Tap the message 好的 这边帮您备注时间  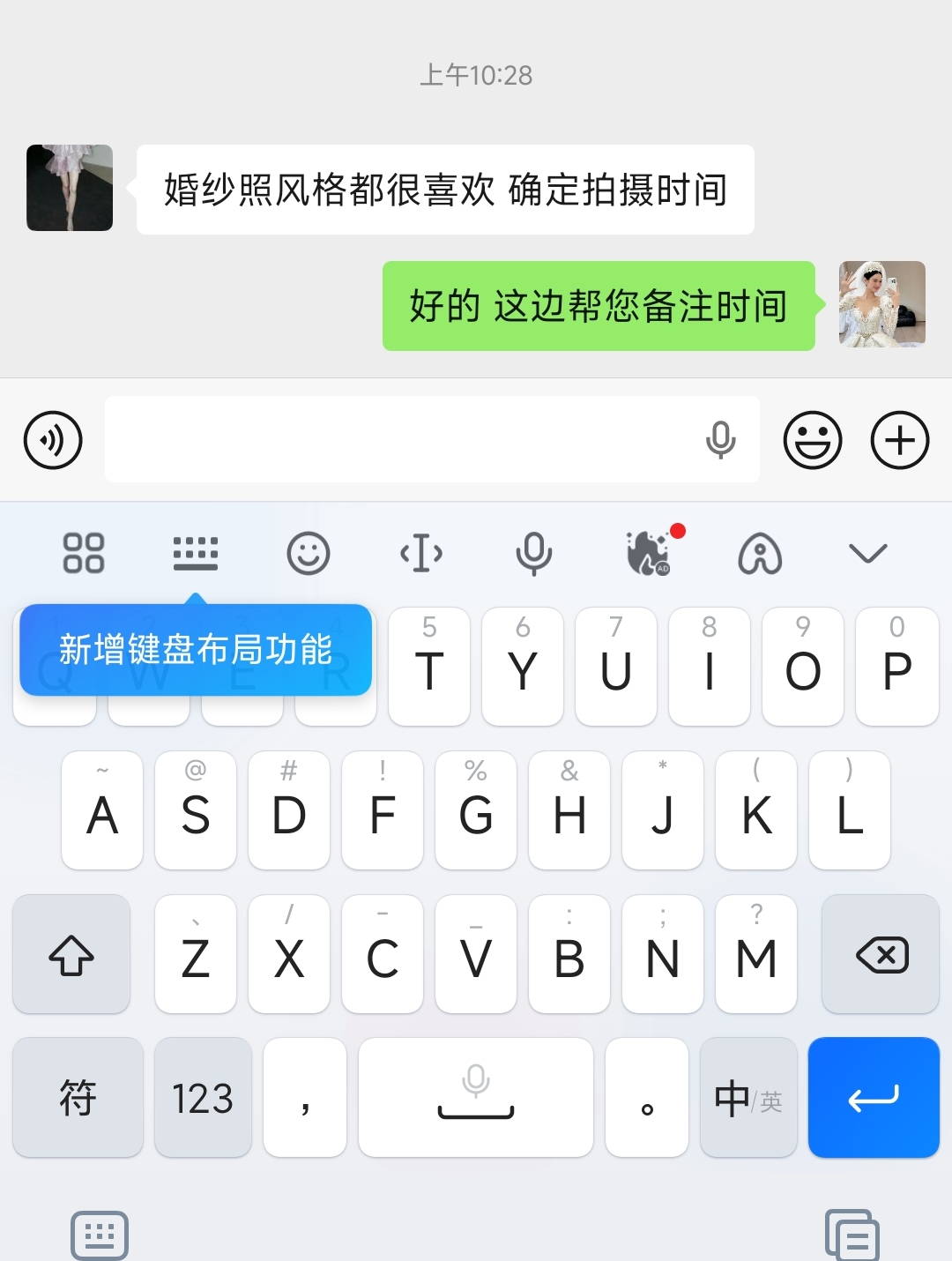598,306
